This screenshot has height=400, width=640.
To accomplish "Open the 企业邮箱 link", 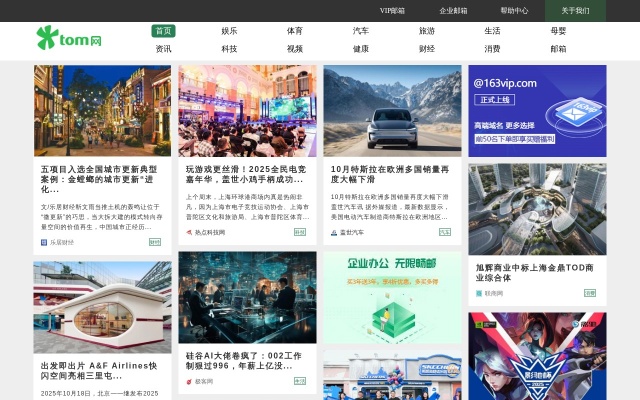I will 453,10.
